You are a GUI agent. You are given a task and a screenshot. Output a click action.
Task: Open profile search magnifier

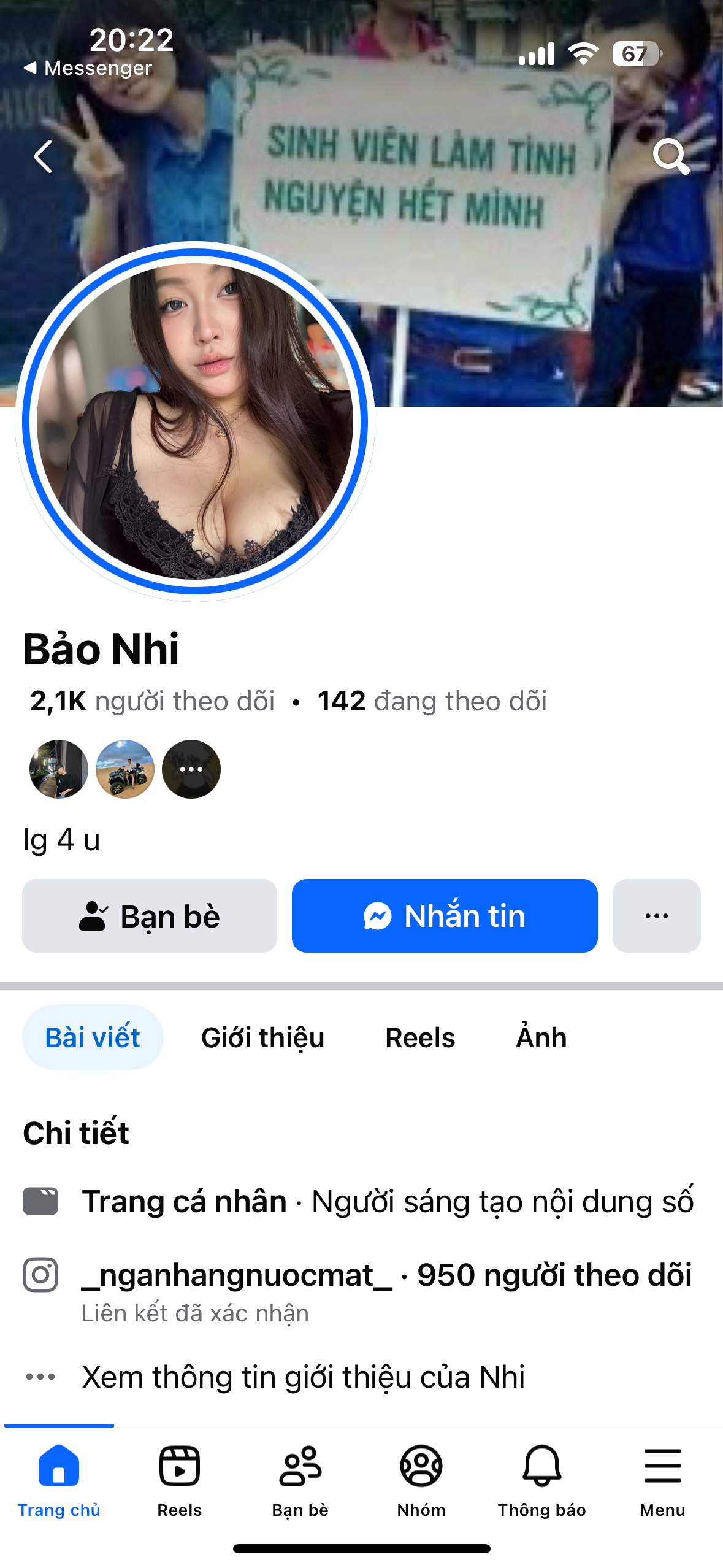pyautogui.click(x=671, y=156)
